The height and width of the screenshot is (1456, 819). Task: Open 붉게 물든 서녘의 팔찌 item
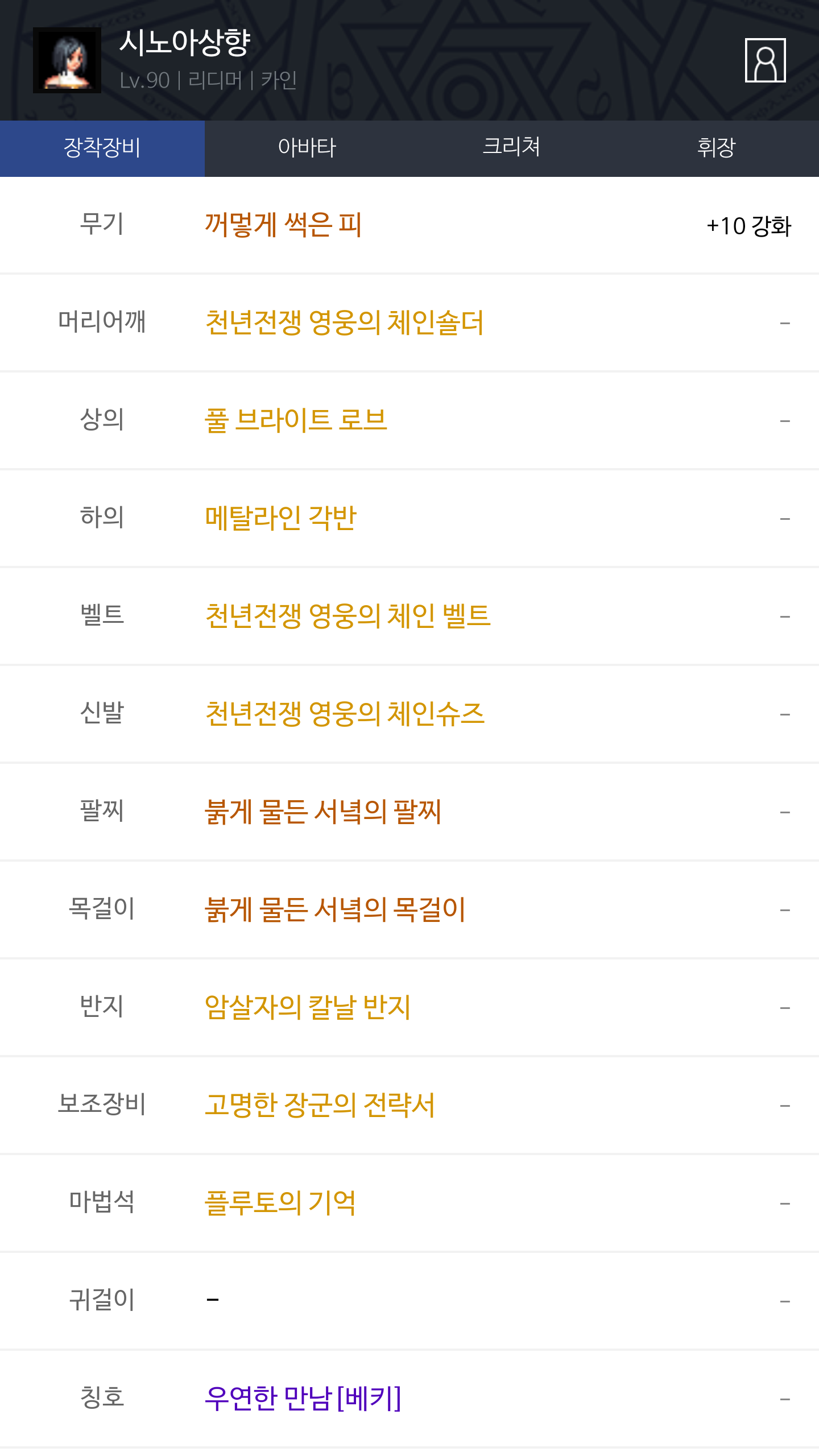pyautogui.click(x=323, y=812)
